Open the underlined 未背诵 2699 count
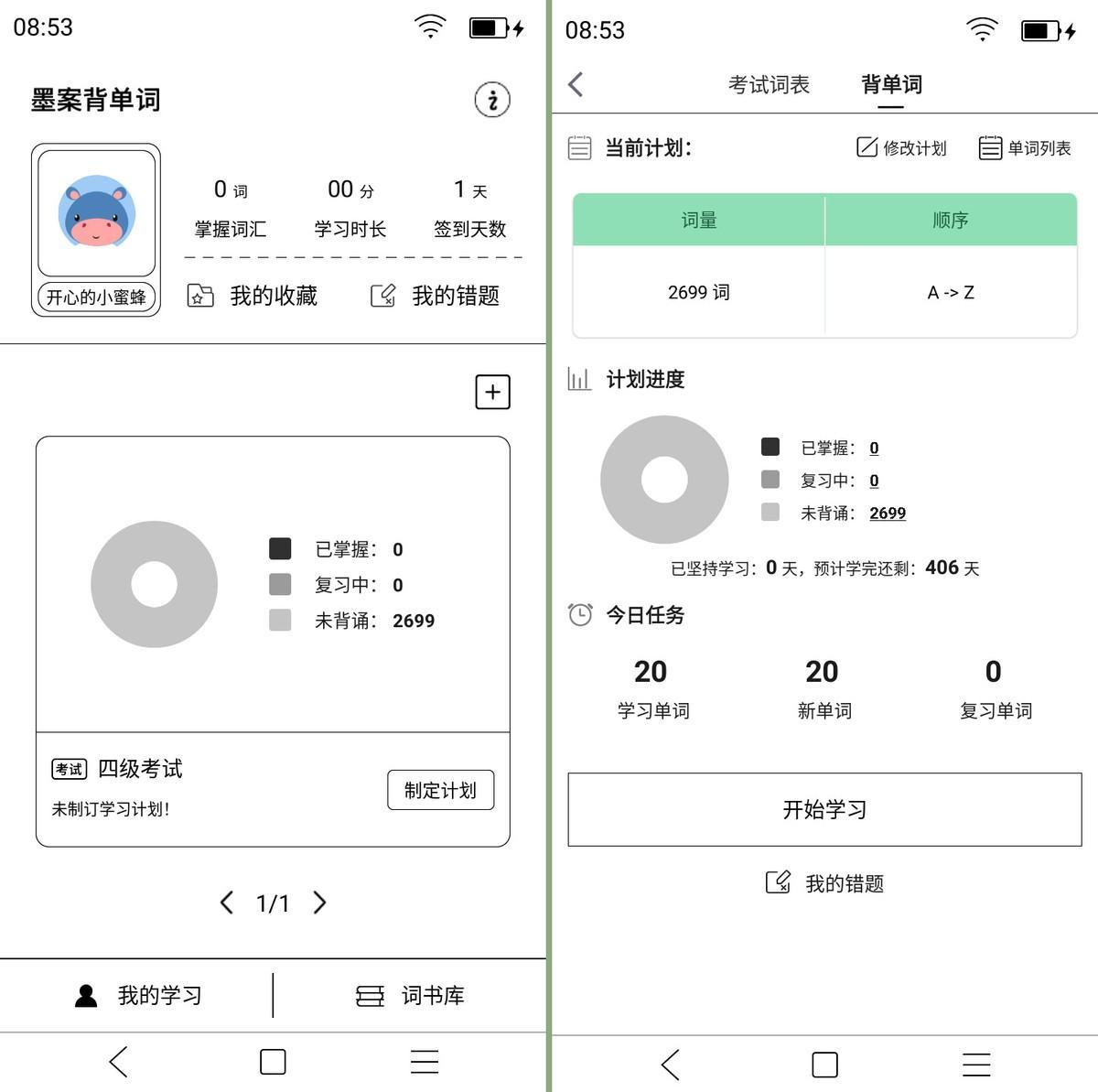 tap(887, 513)
